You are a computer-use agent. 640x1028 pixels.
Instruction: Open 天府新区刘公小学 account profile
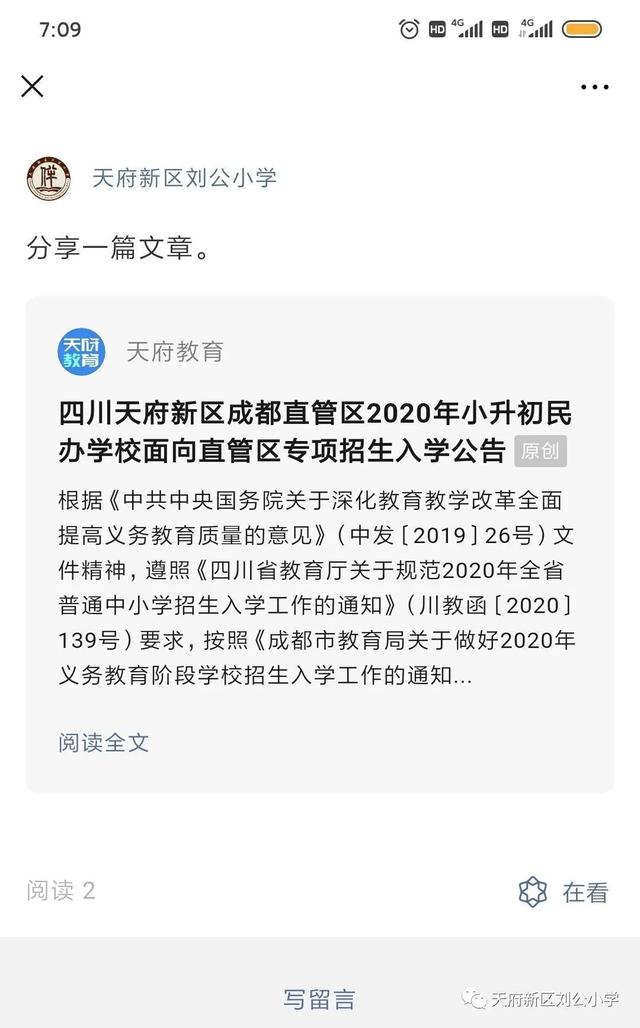click(x=183, y=178)
